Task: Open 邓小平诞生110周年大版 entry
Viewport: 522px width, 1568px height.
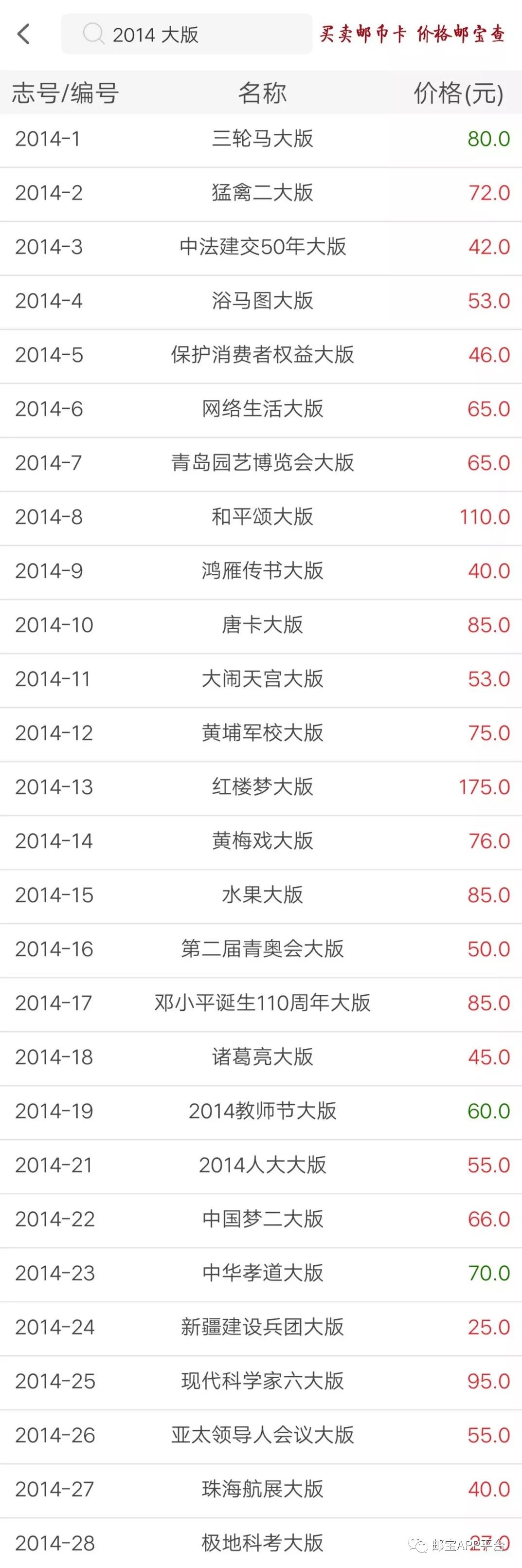Action: click(262, 1003)
